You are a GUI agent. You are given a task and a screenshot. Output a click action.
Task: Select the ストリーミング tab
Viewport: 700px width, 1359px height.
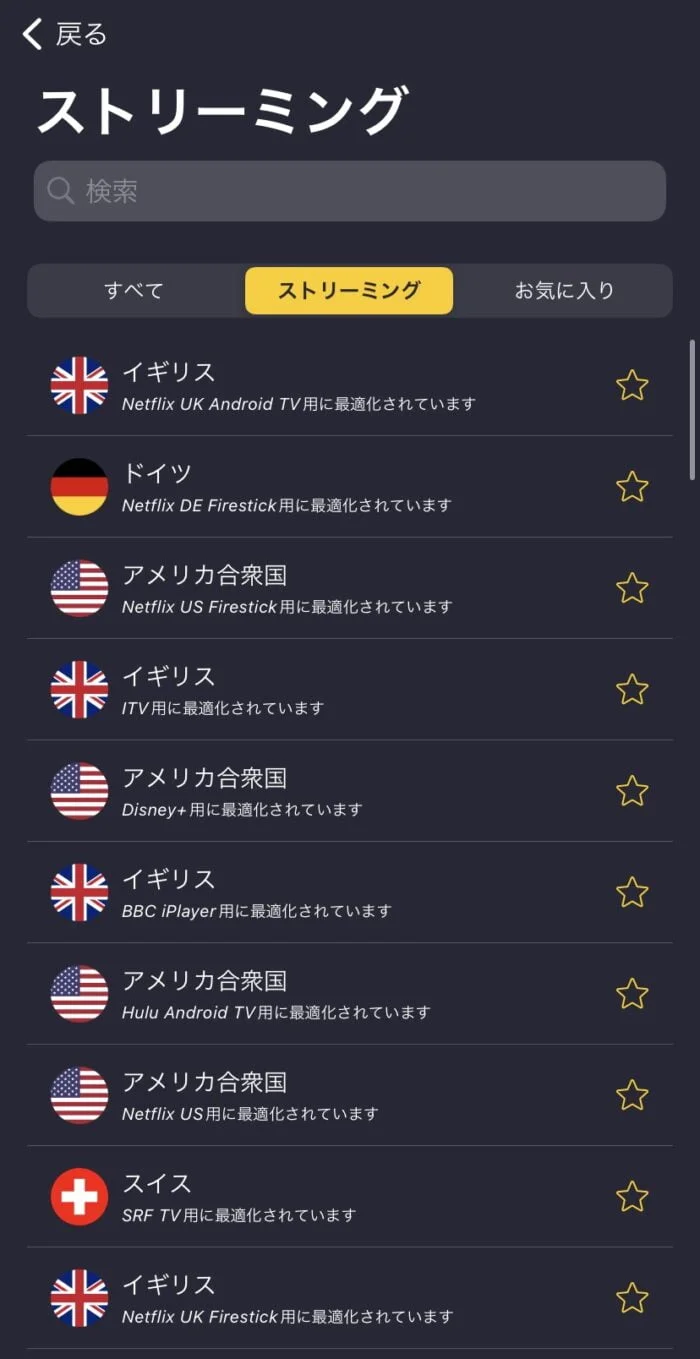pos(349,291)
